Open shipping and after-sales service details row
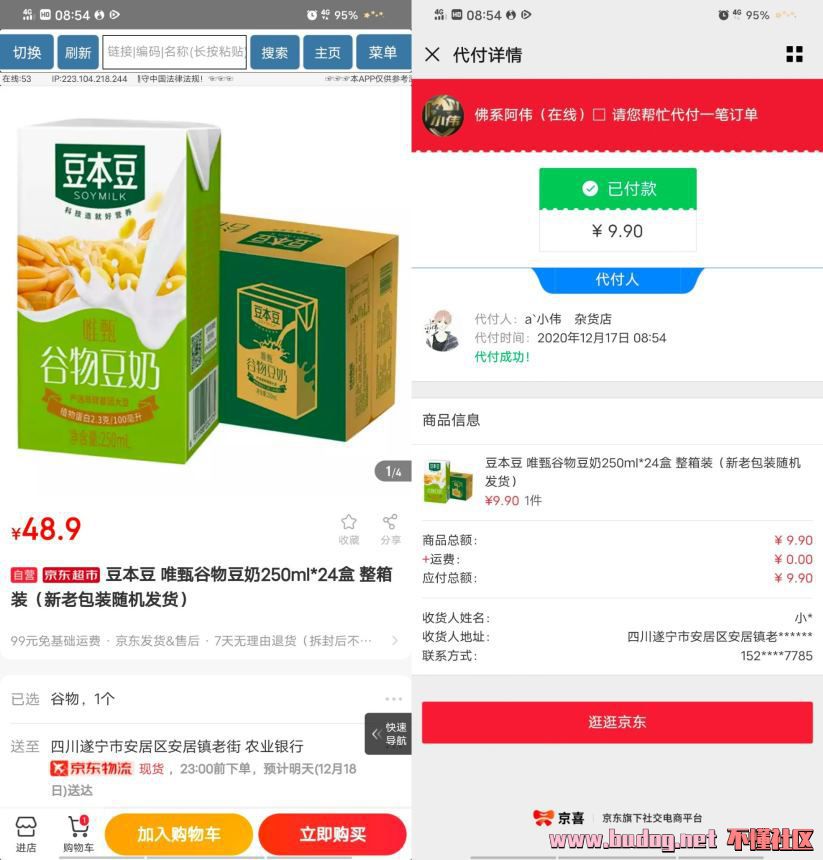 tap(204, 640)
